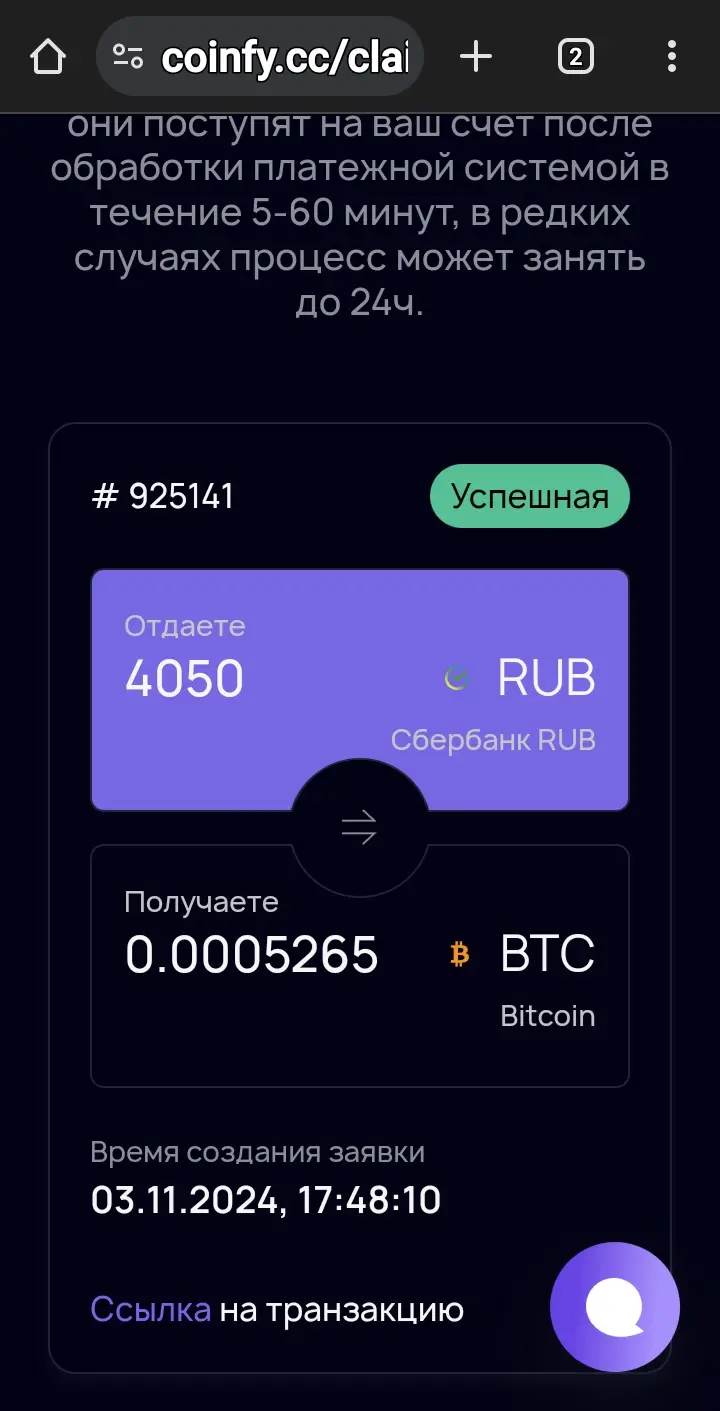Open the support chat bubble
The width and height of the screenshot is (720, 1411).
point(614,1306)
